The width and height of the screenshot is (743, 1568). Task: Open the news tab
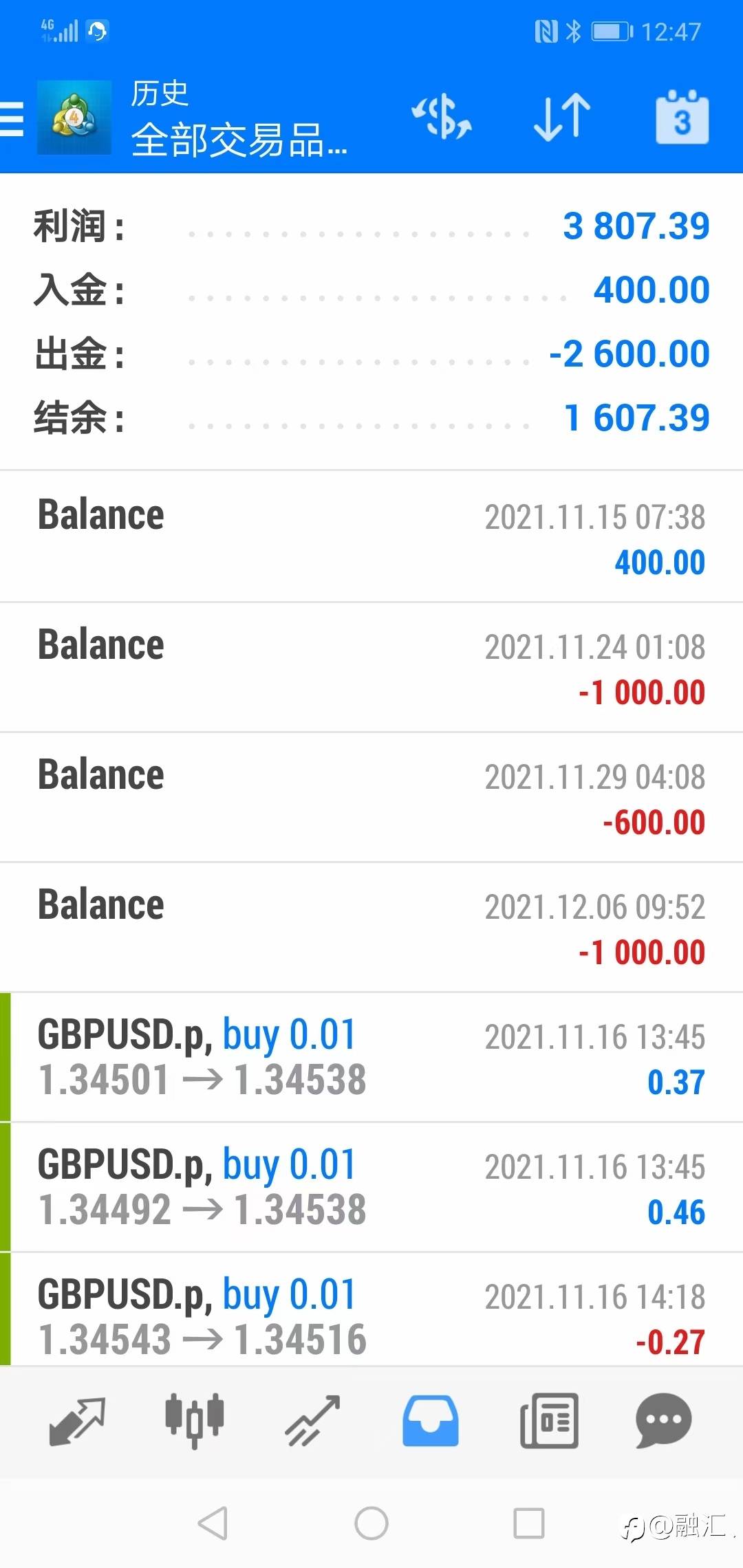549,1421
